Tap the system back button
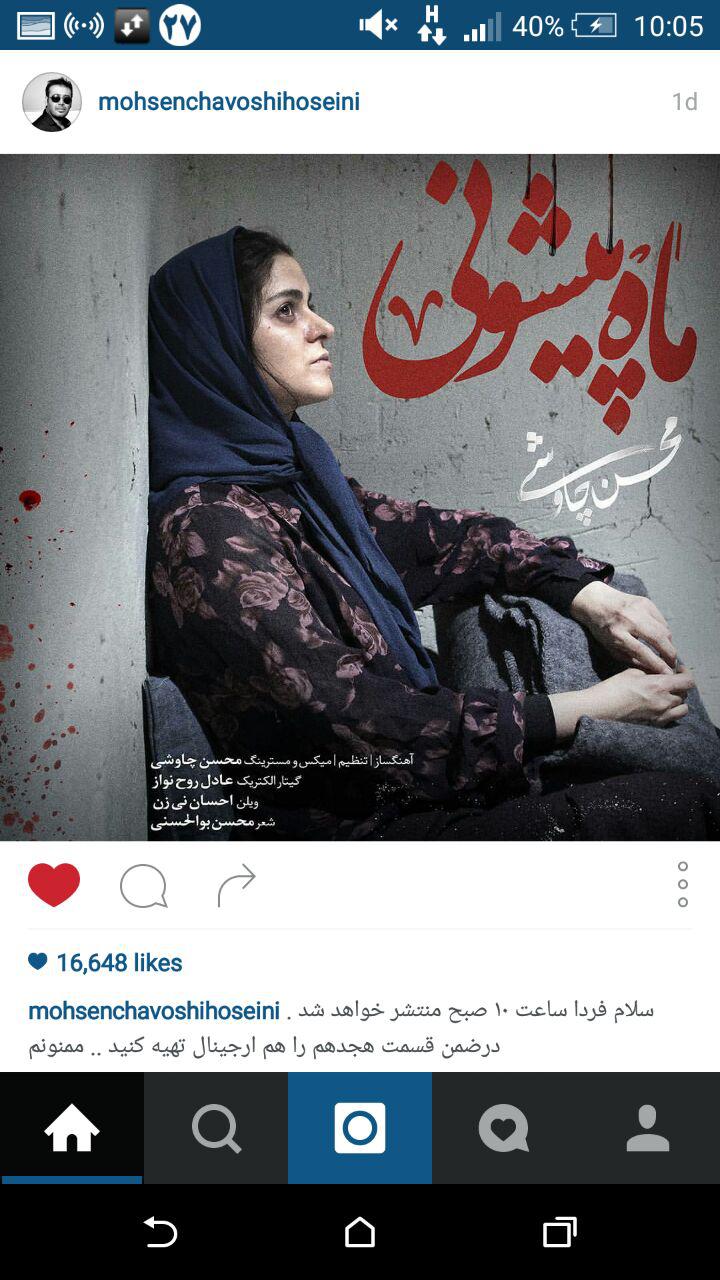The height and width of the screenshot is (1280, 720). pyautogui.click(x=160, y=1232)
